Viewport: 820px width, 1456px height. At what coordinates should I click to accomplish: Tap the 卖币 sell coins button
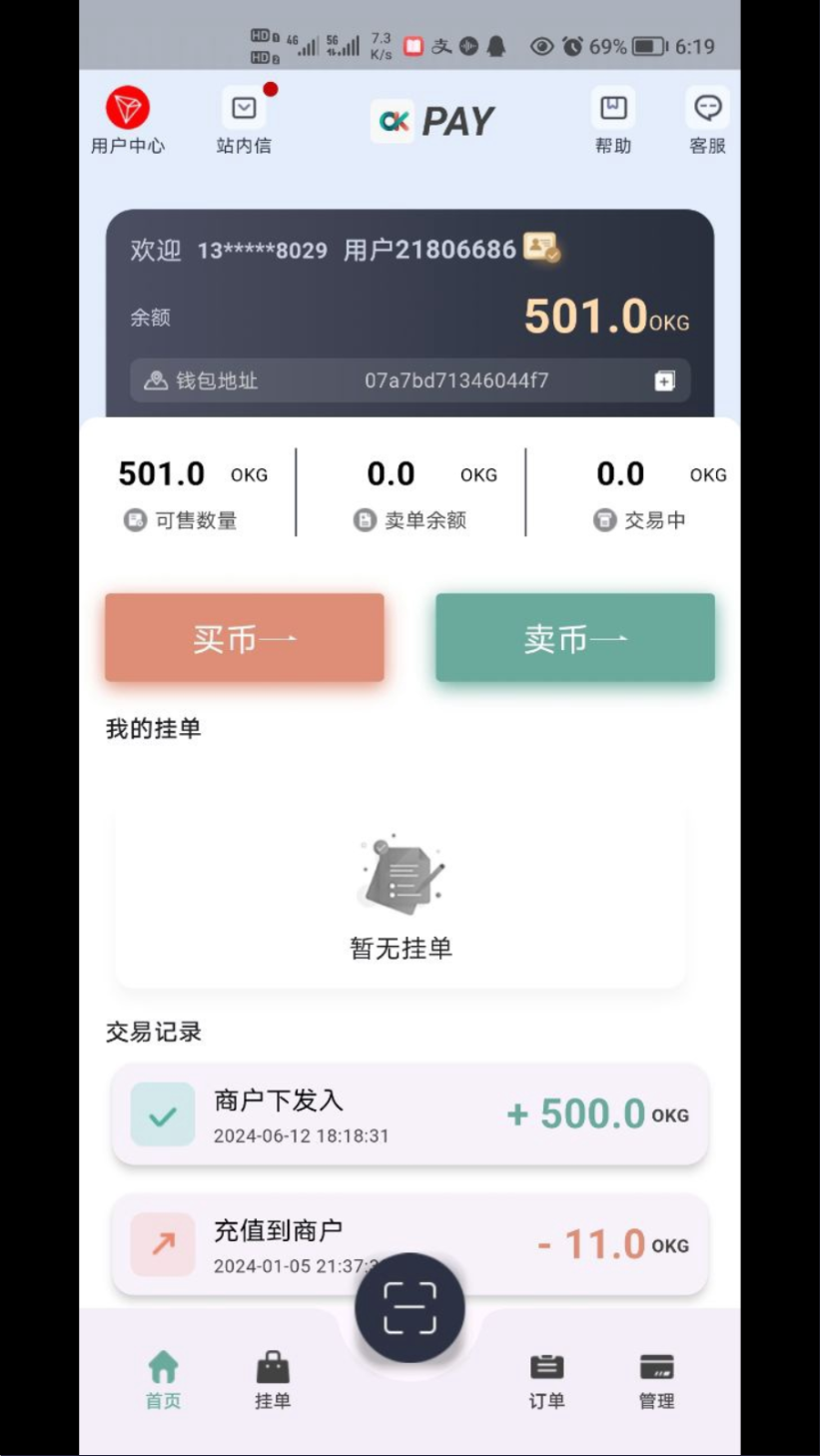pos(575,638)
